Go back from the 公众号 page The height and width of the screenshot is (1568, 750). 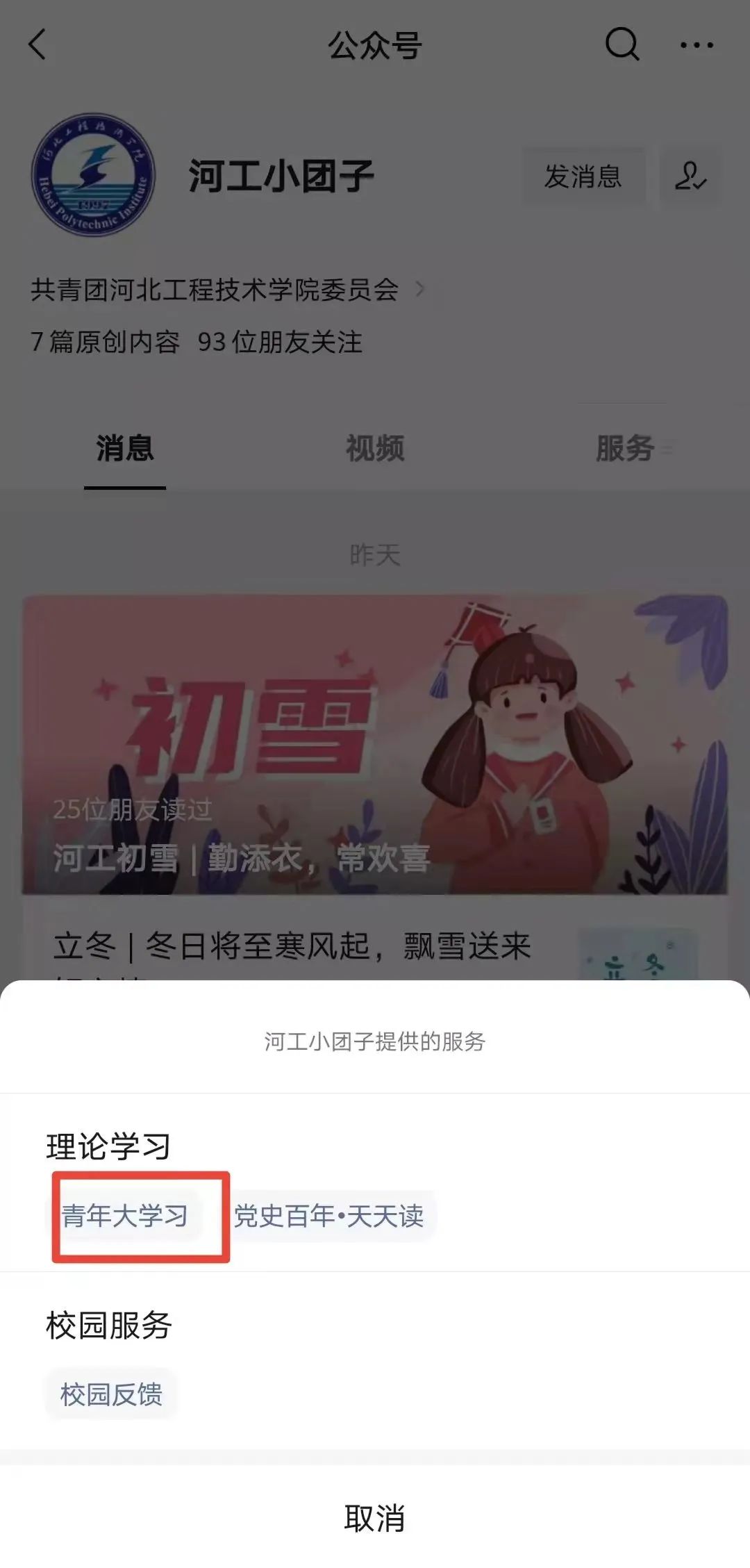pos(38,45)
